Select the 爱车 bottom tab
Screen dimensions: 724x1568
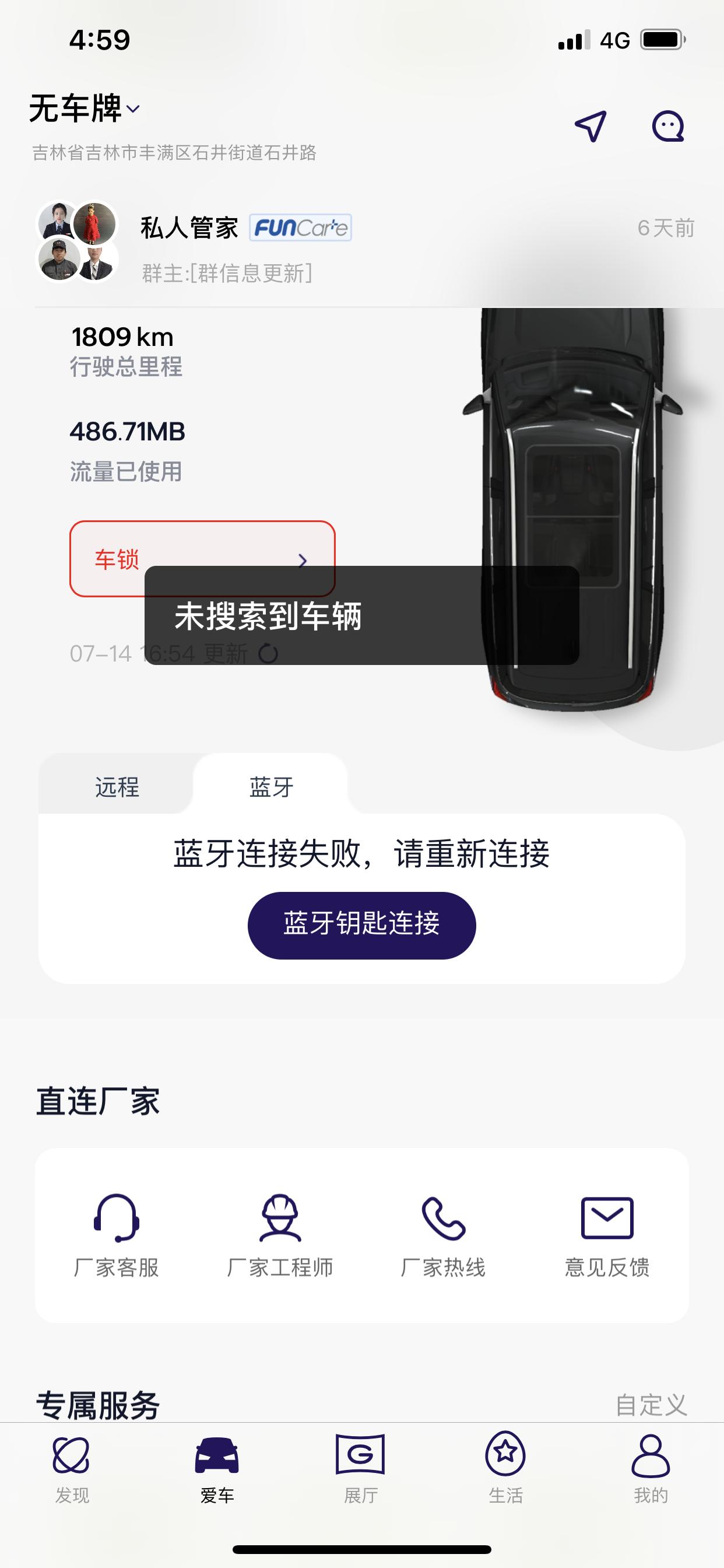click(217, 1469)
